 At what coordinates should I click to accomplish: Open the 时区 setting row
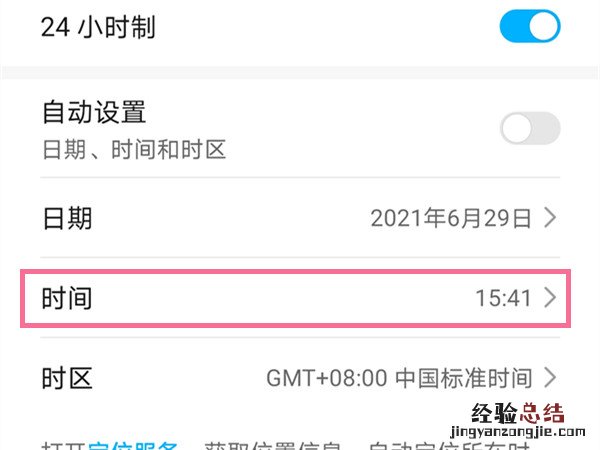click(x=298, y=378)
